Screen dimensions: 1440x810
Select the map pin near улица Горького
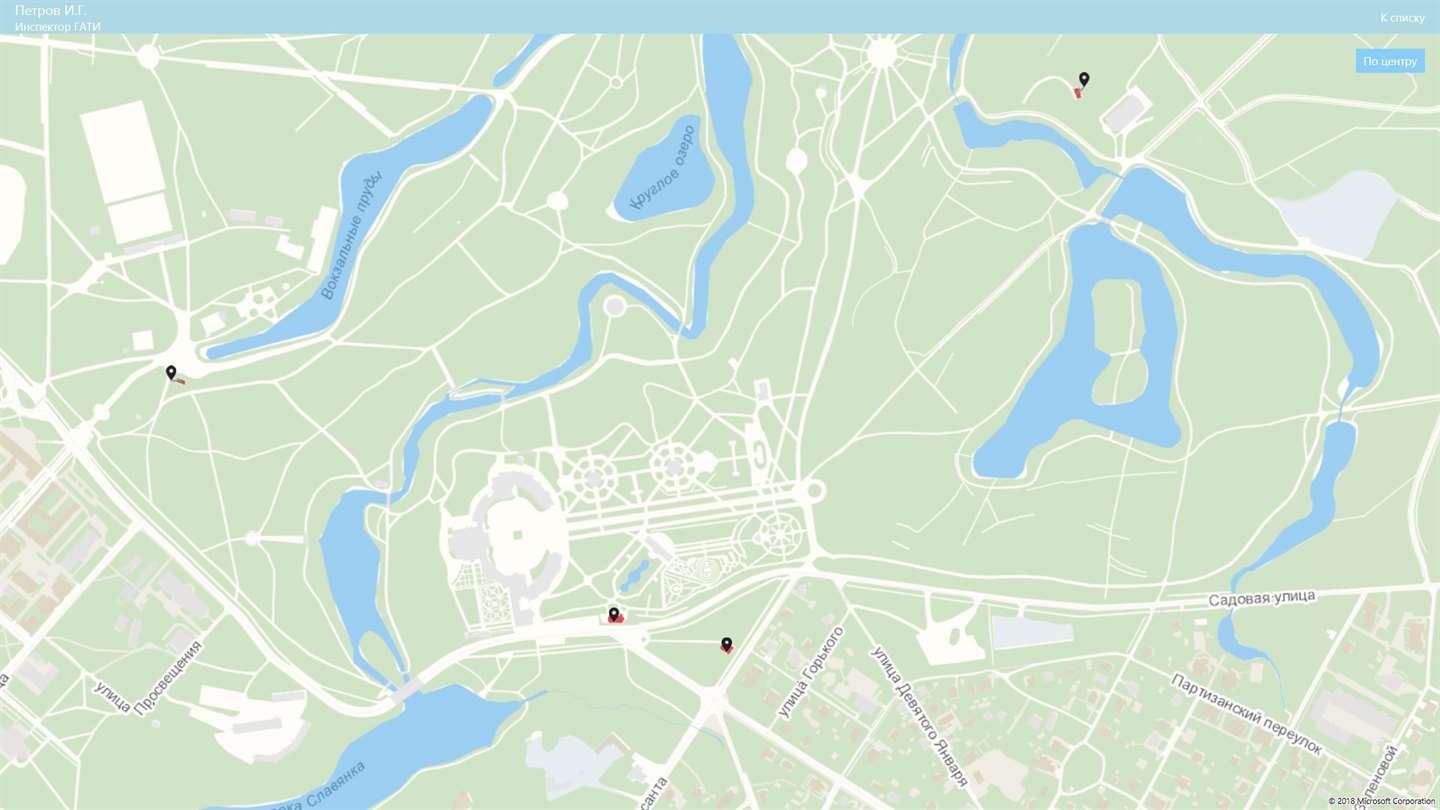pos(727,643)
